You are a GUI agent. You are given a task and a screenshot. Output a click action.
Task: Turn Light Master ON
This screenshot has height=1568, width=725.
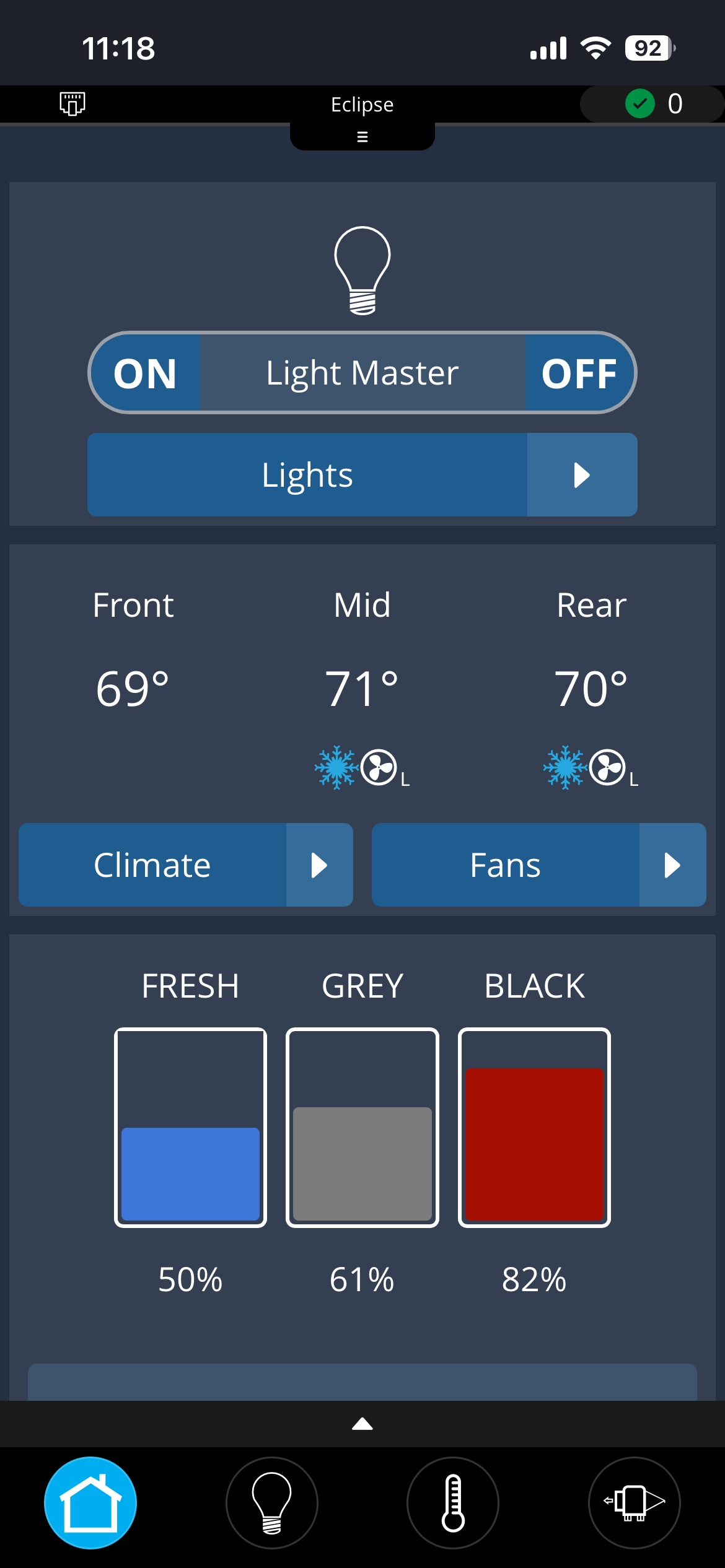146,373
